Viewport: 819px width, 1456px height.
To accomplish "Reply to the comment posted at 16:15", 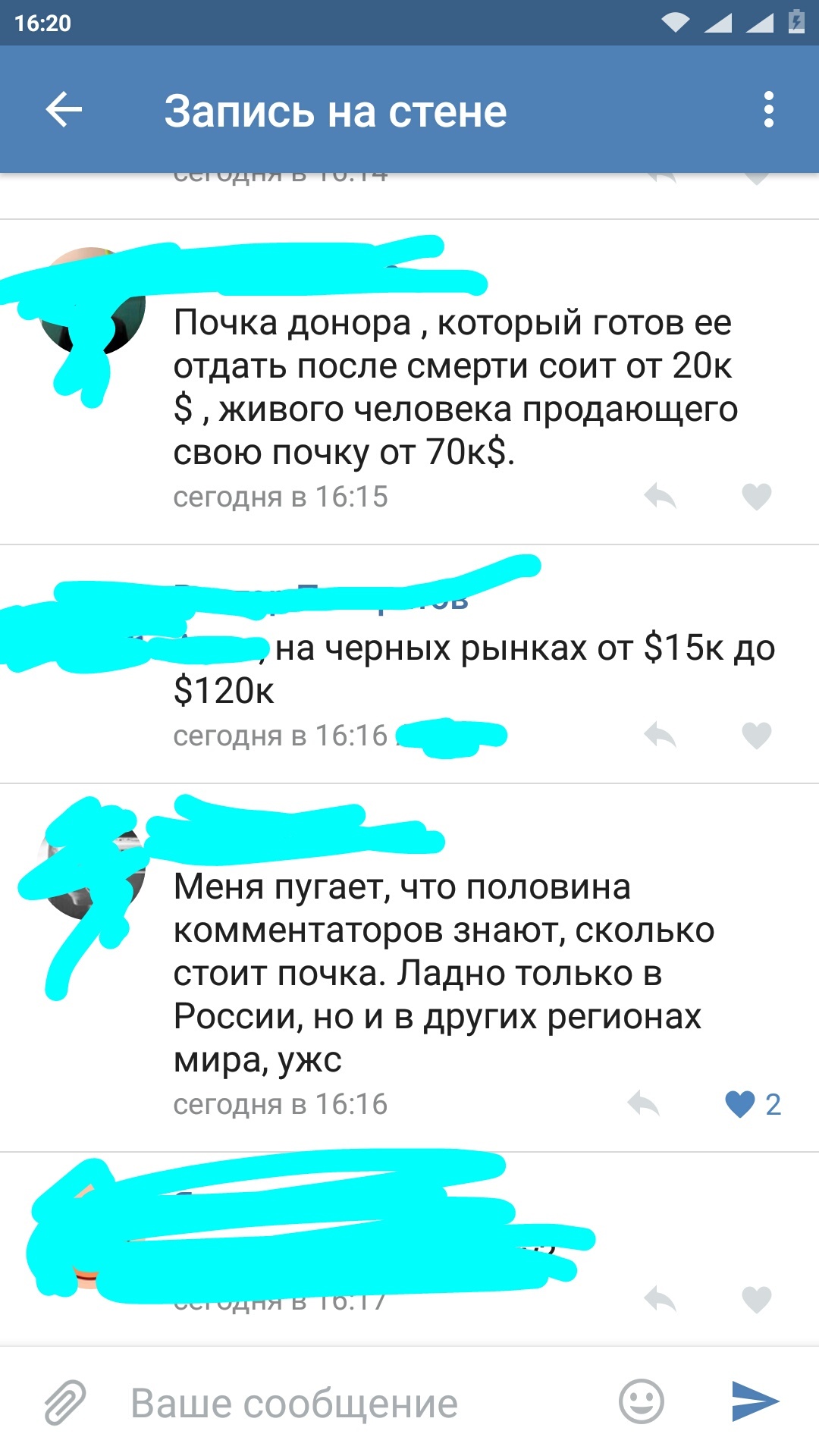I will pos(660,497).
